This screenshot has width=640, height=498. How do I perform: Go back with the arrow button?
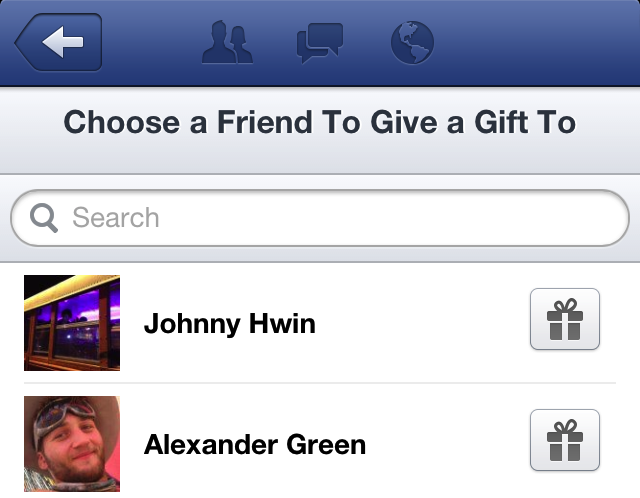(x=59, y=42)
